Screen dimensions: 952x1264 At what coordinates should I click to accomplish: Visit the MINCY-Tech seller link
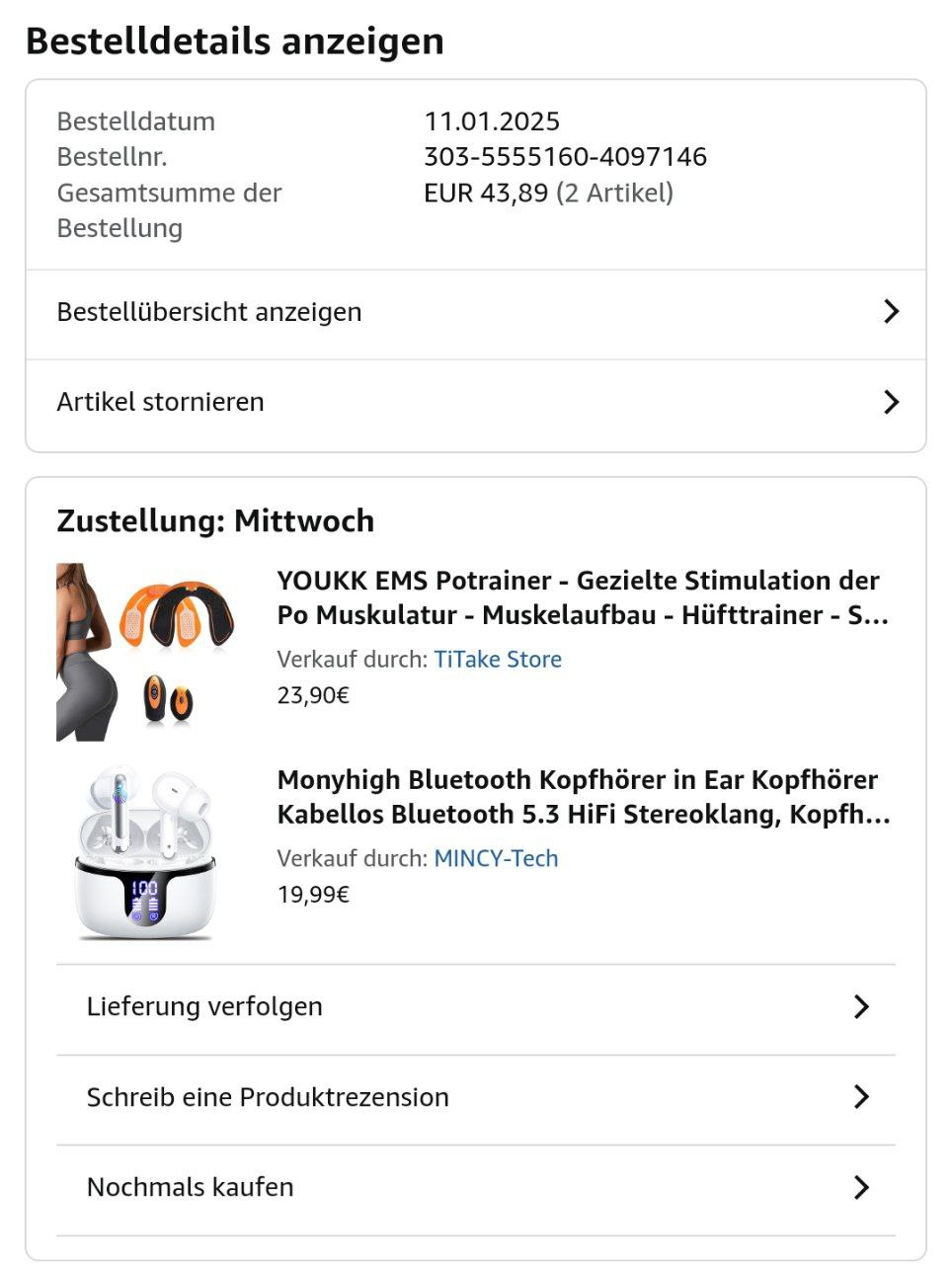(496, 859)
